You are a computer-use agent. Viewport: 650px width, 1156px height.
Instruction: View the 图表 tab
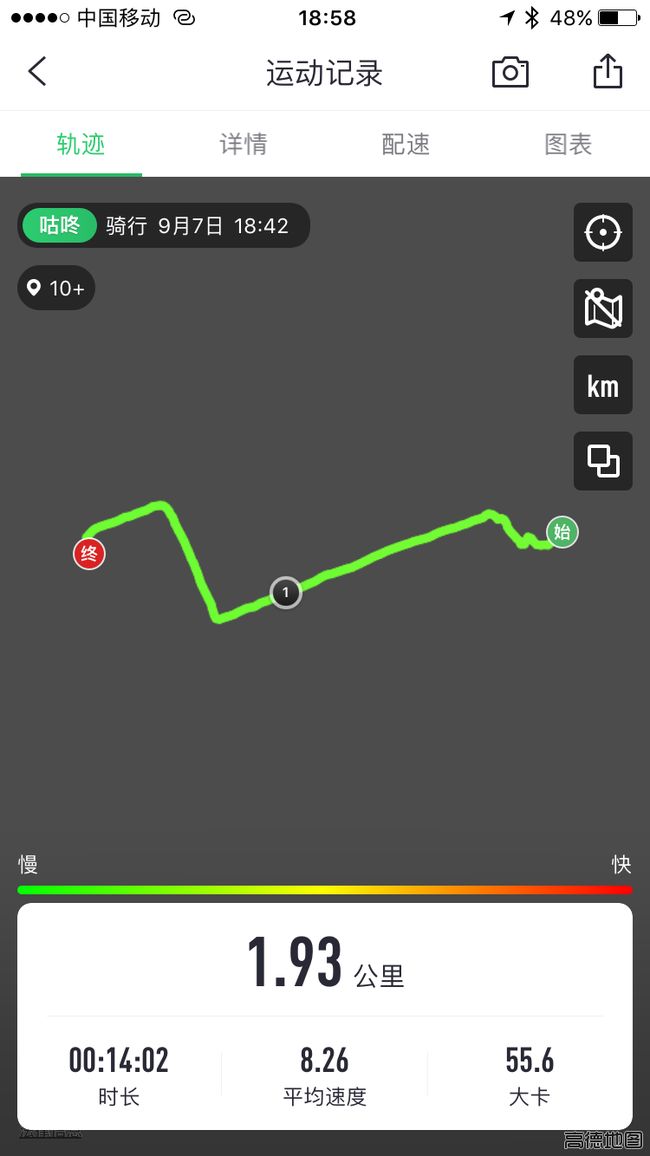568,144
